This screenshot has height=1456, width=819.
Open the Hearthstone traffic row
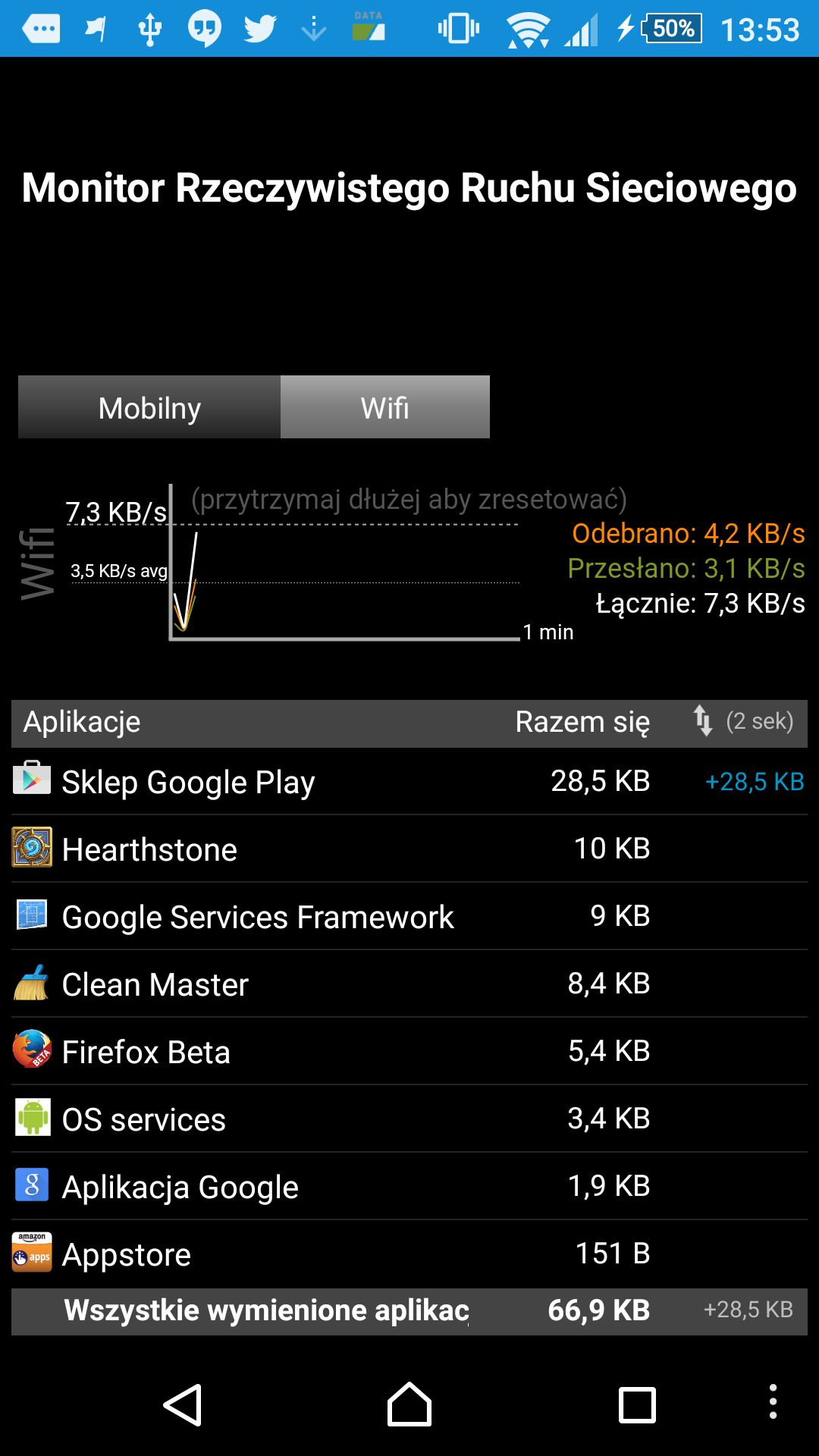click(409, 849)
